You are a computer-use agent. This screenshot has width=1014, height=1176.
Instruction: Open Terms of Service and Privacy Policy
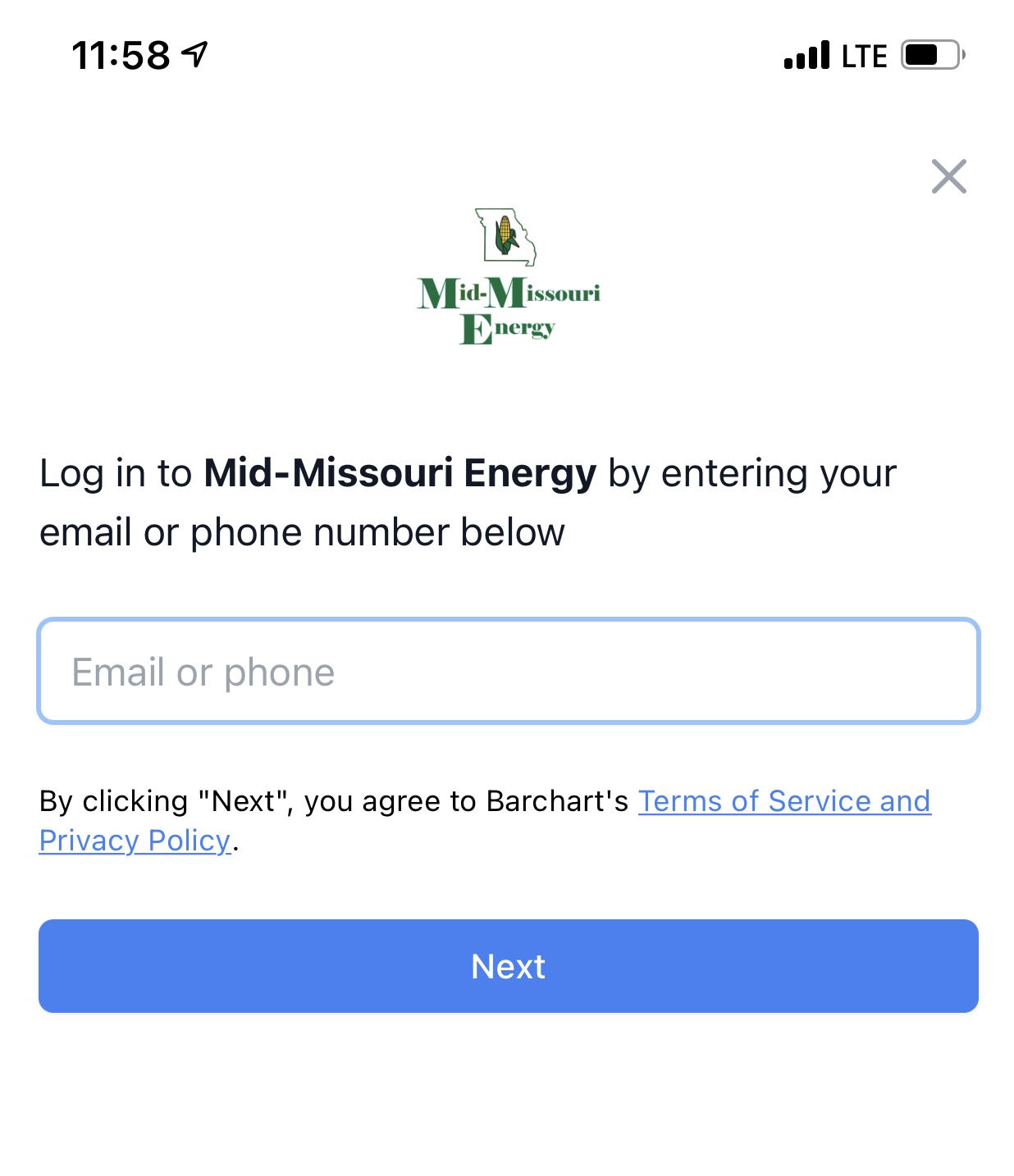pyautogui.click(x=783, y=801)
